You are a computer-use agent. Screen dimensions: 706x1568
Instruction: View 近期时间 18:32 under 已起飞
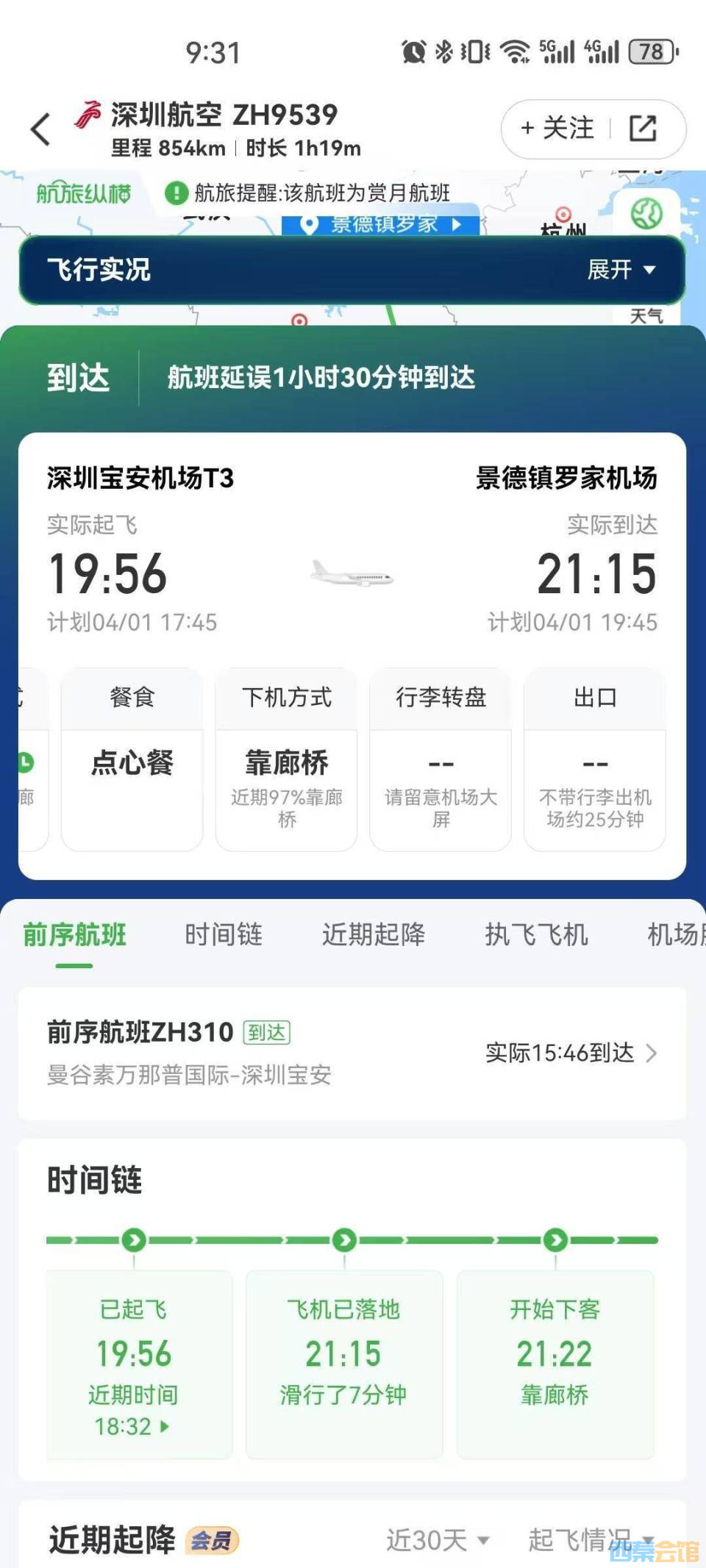point(132,1426)
